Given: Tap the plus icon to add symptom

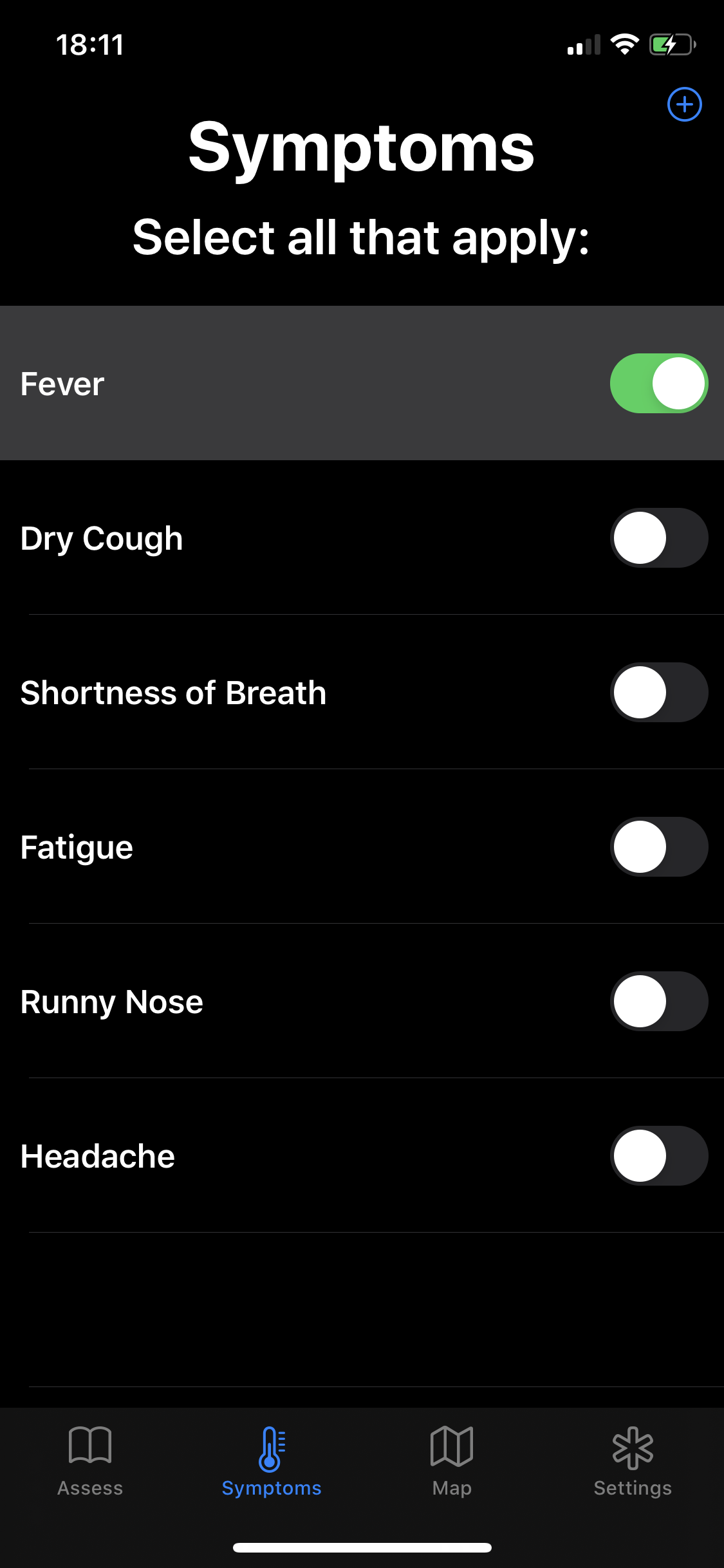Looking at the screenshot, I should pos(684,104).
